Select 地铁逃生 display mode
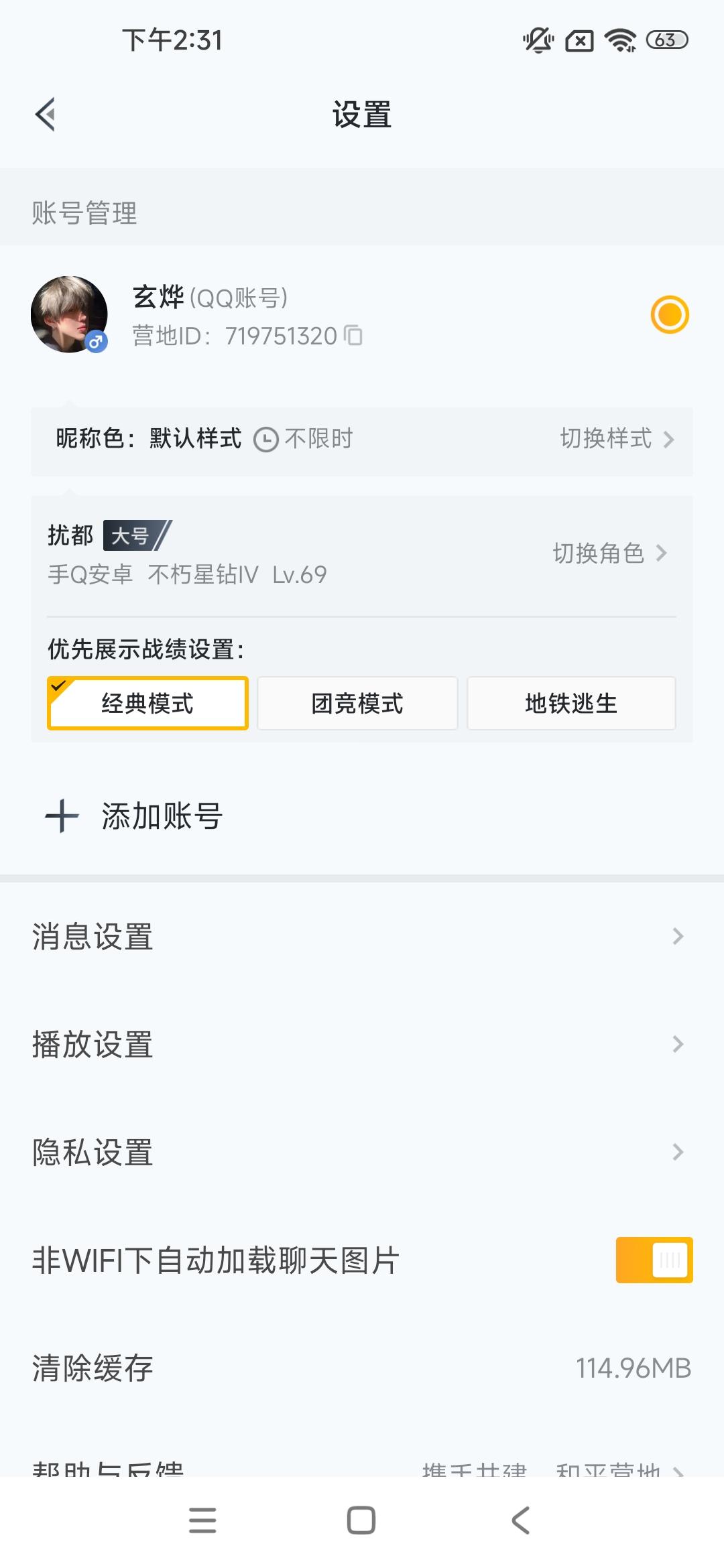 pyautogui.click(x=571, y=703)
